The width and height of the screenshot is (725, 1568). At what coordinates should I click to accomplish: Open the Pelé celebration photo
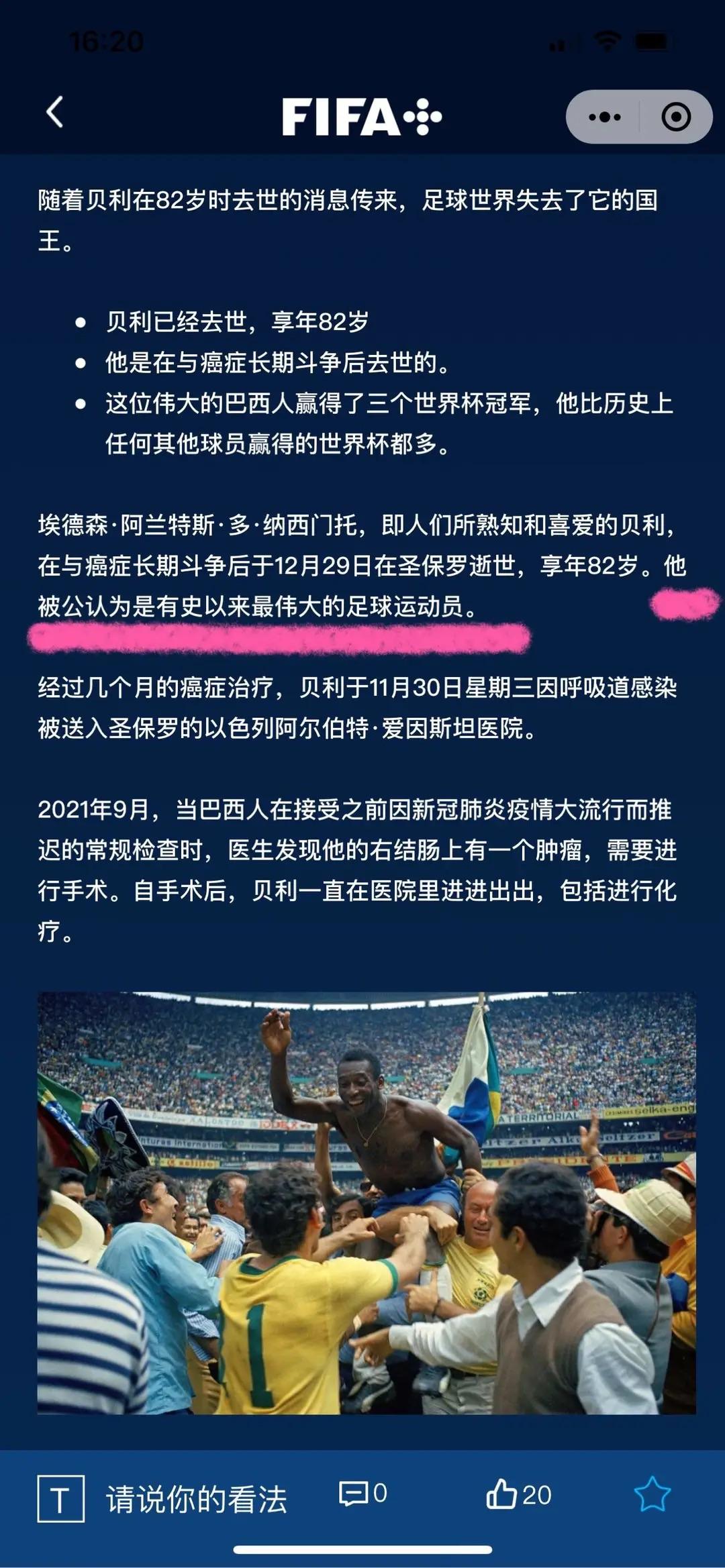pos(367,1203)
